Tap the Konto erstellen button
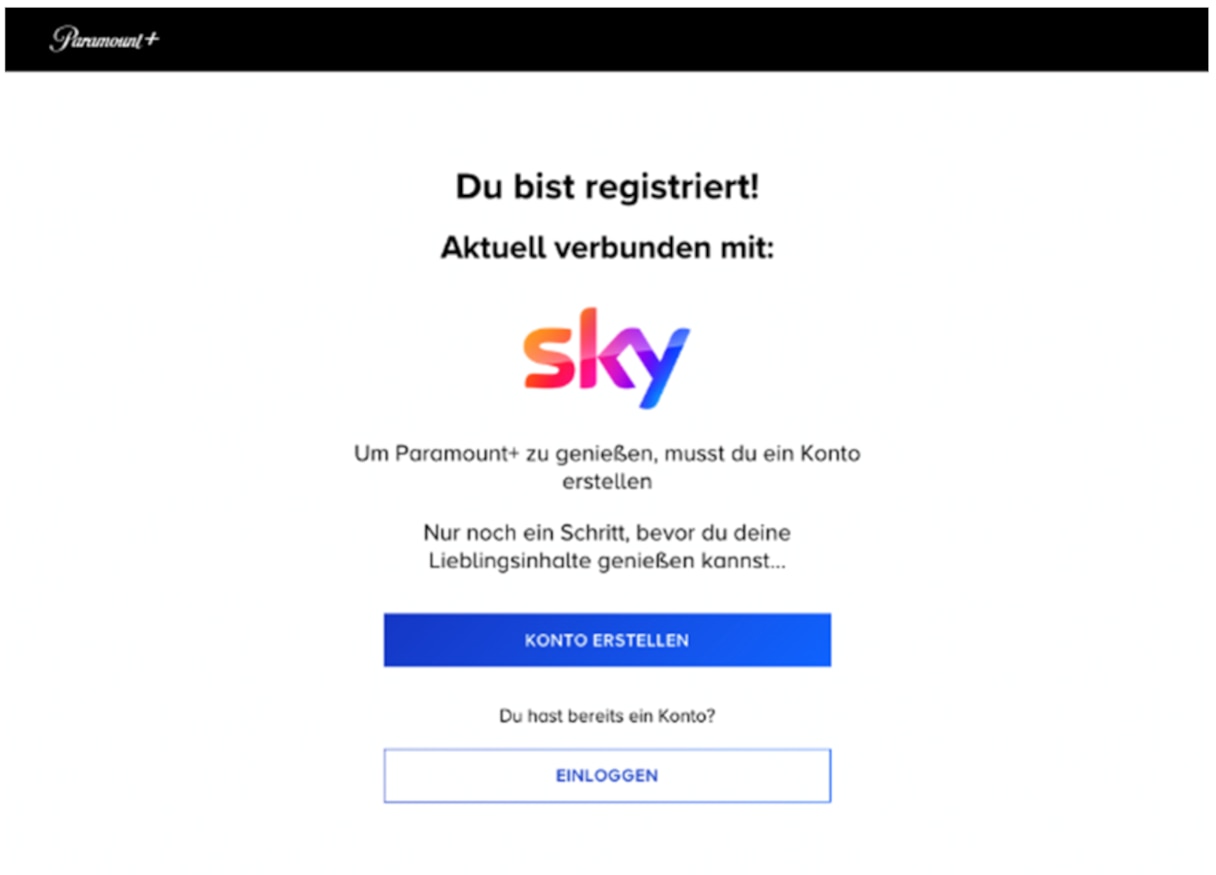1216x875 pixels. (607, 640)
